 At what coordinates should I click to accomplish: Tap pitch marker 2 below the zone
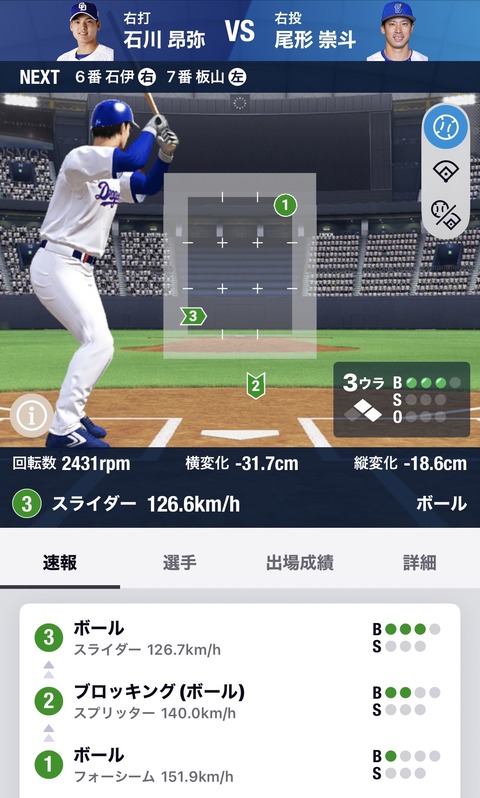(x=256, y=385)
